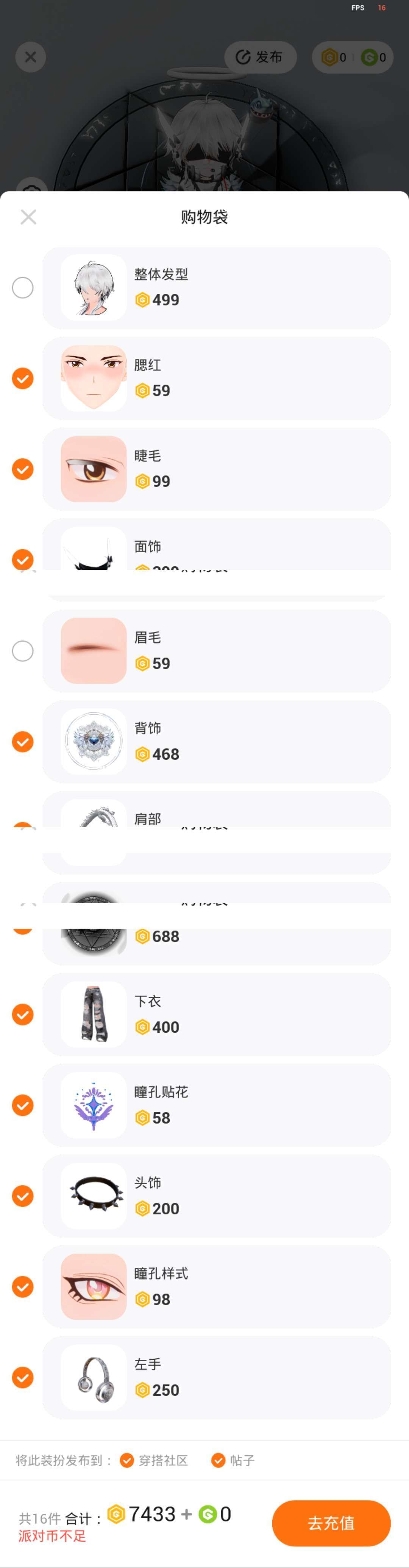Tap 去充值 to recharge coins
The image size is (409, 1568).
pyautogui.click(x=331, y=1522)
